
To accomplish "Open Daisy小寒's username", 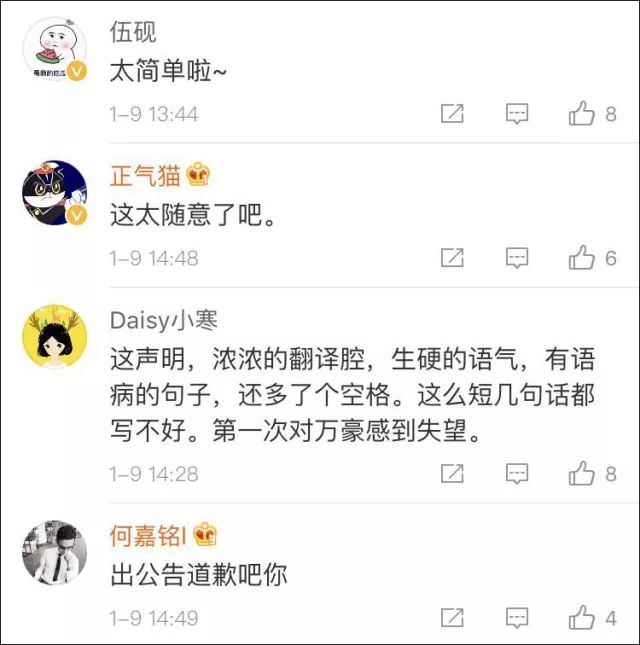I will pos(164,320).
